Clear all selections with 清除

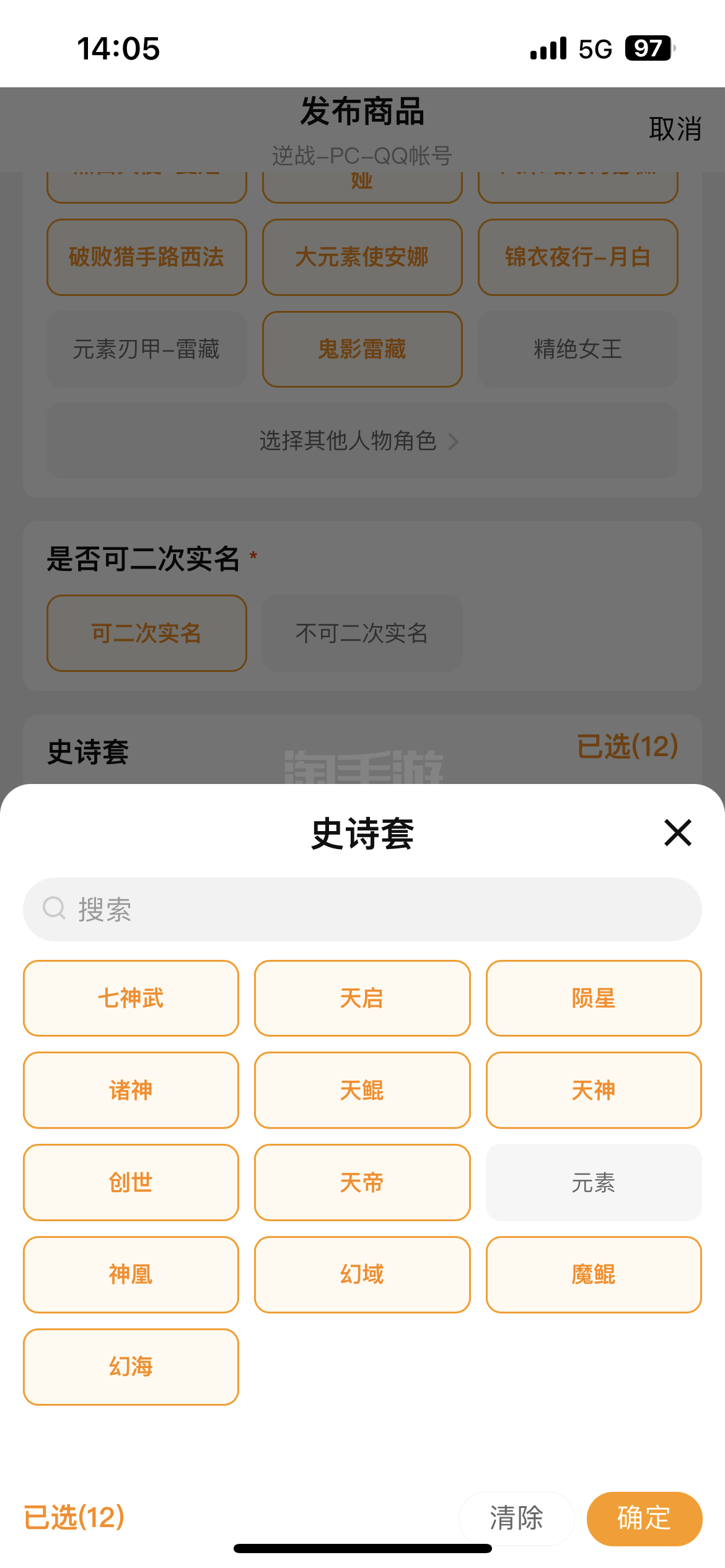pos(517,1518)
